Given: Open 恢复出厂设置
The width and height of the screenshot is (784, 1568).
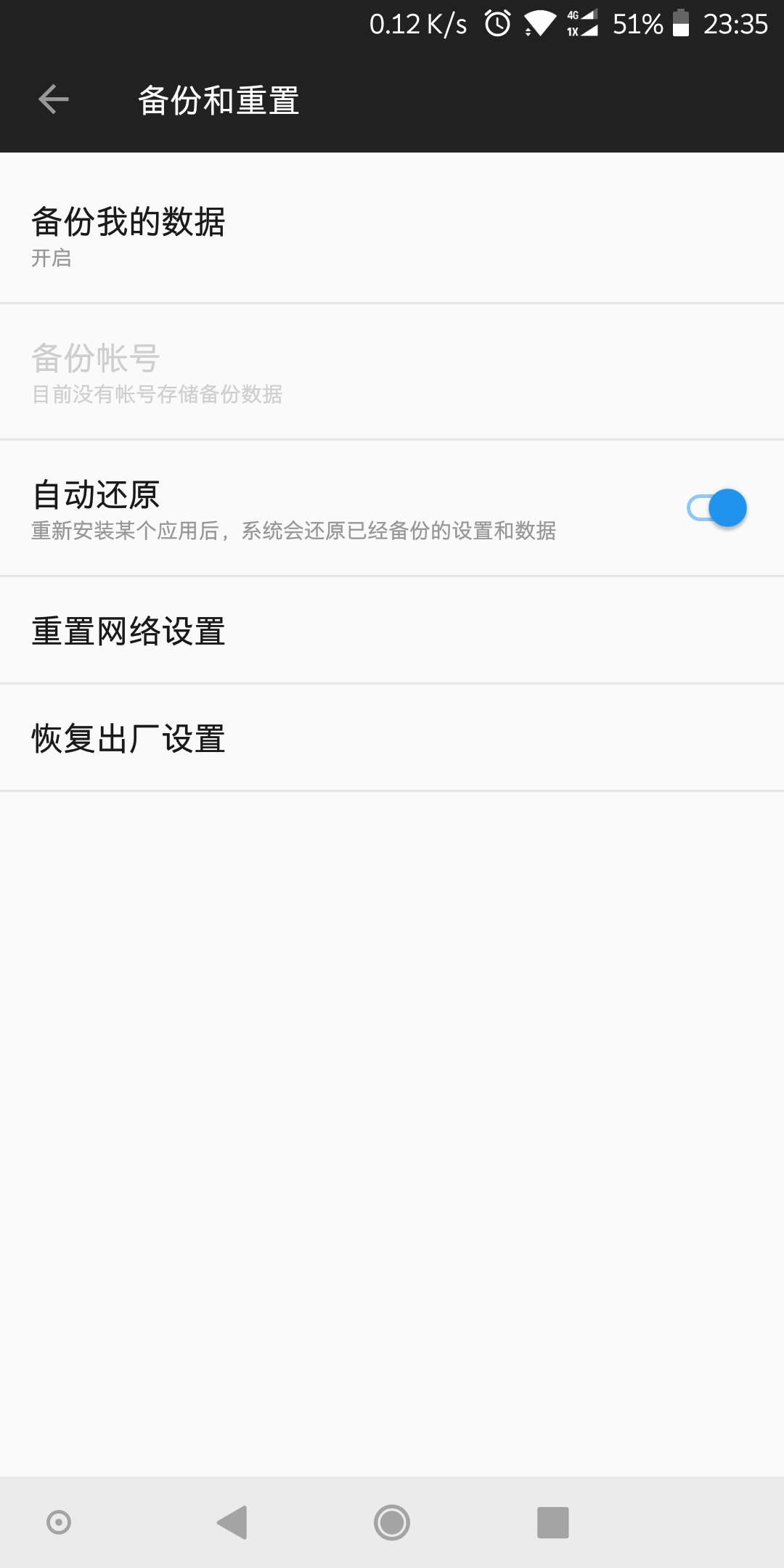Looking at the screenshot, I should click(392, 738).
